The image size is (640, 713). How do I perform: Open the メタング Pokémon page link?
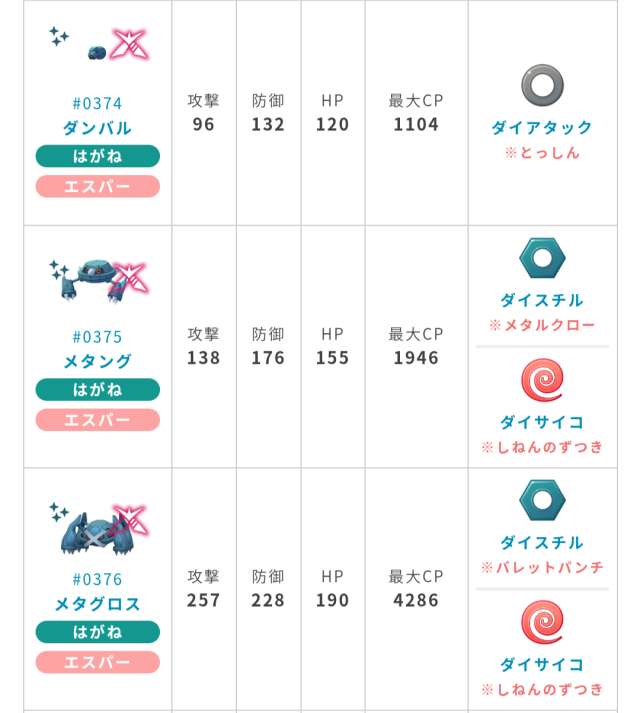pyautogui.click(x=97, y=361)
